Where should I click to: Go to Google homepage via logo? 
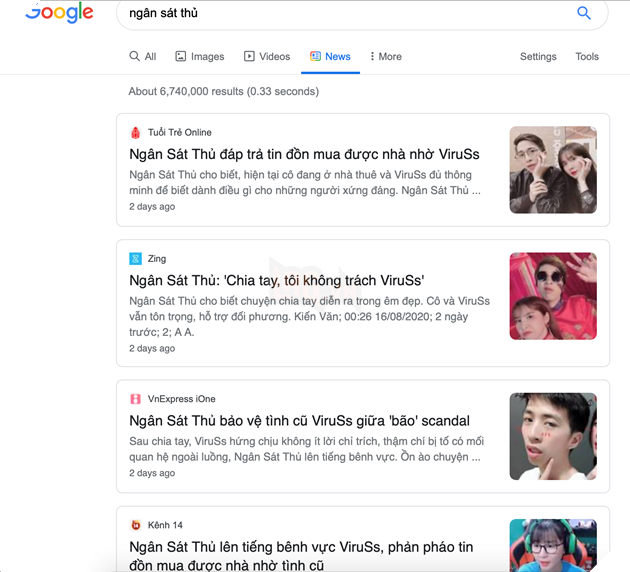pyautogui.click(x=59, y=13)
